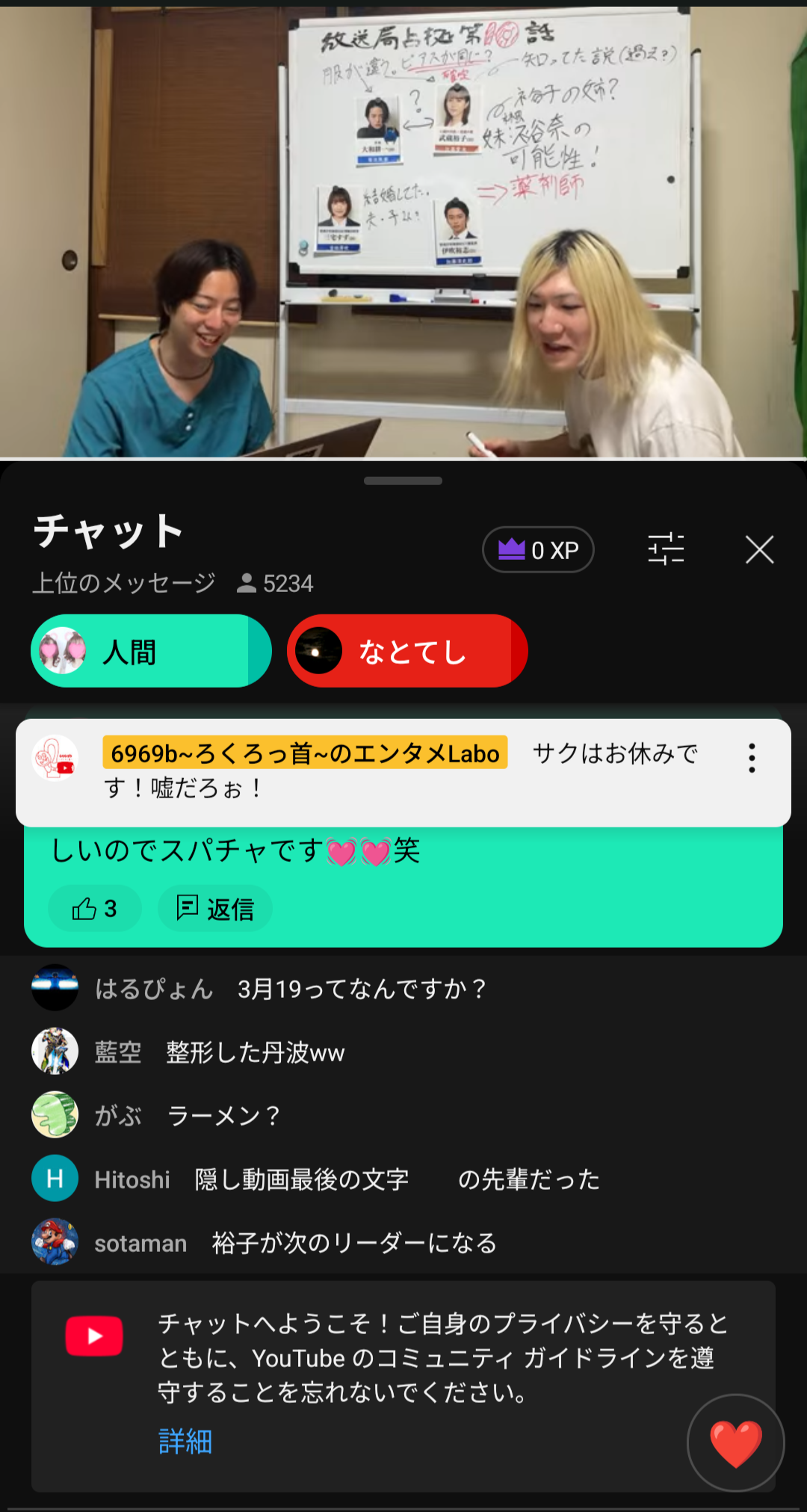Select the message from はるぴょん
This screenshot has width=807, height=1512.
[403, 988]
